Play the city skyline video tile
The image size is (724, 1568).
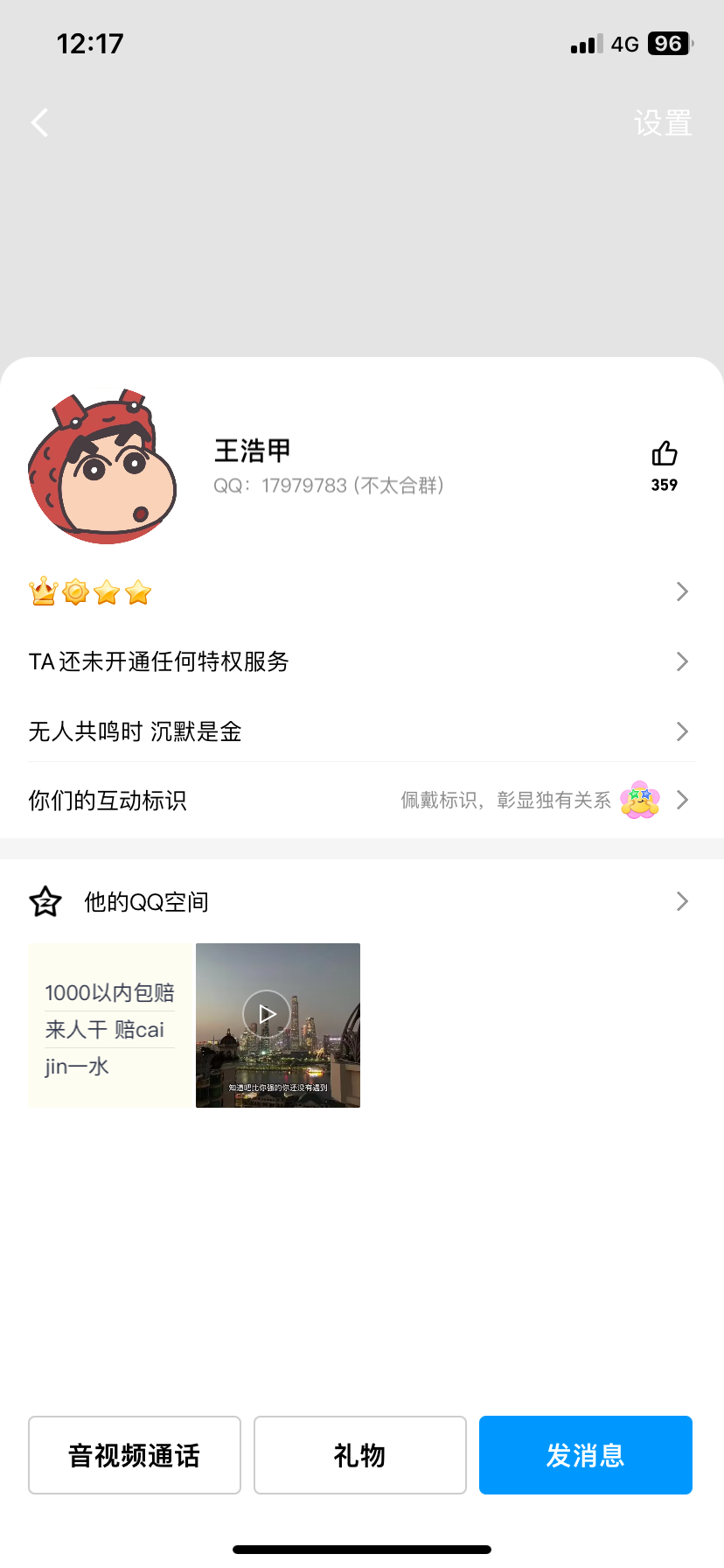278,1025
